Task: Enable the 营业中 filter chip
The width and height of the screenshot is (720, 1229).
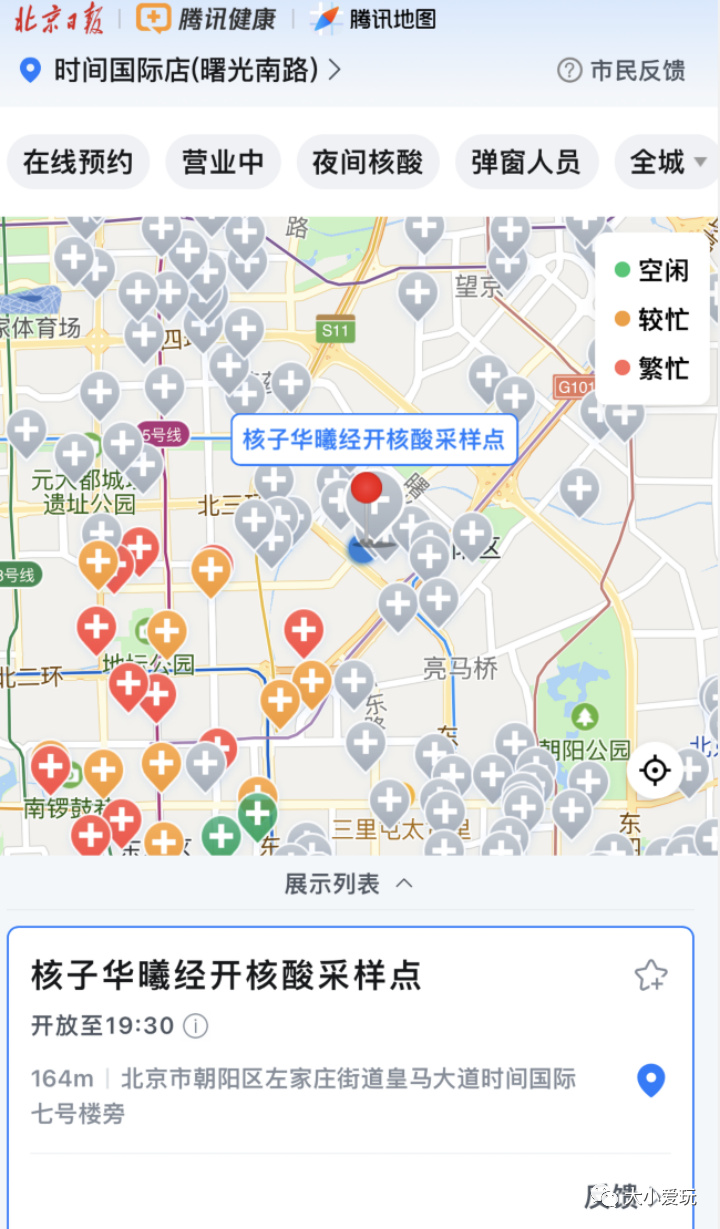Action: [x=222, y=161]
